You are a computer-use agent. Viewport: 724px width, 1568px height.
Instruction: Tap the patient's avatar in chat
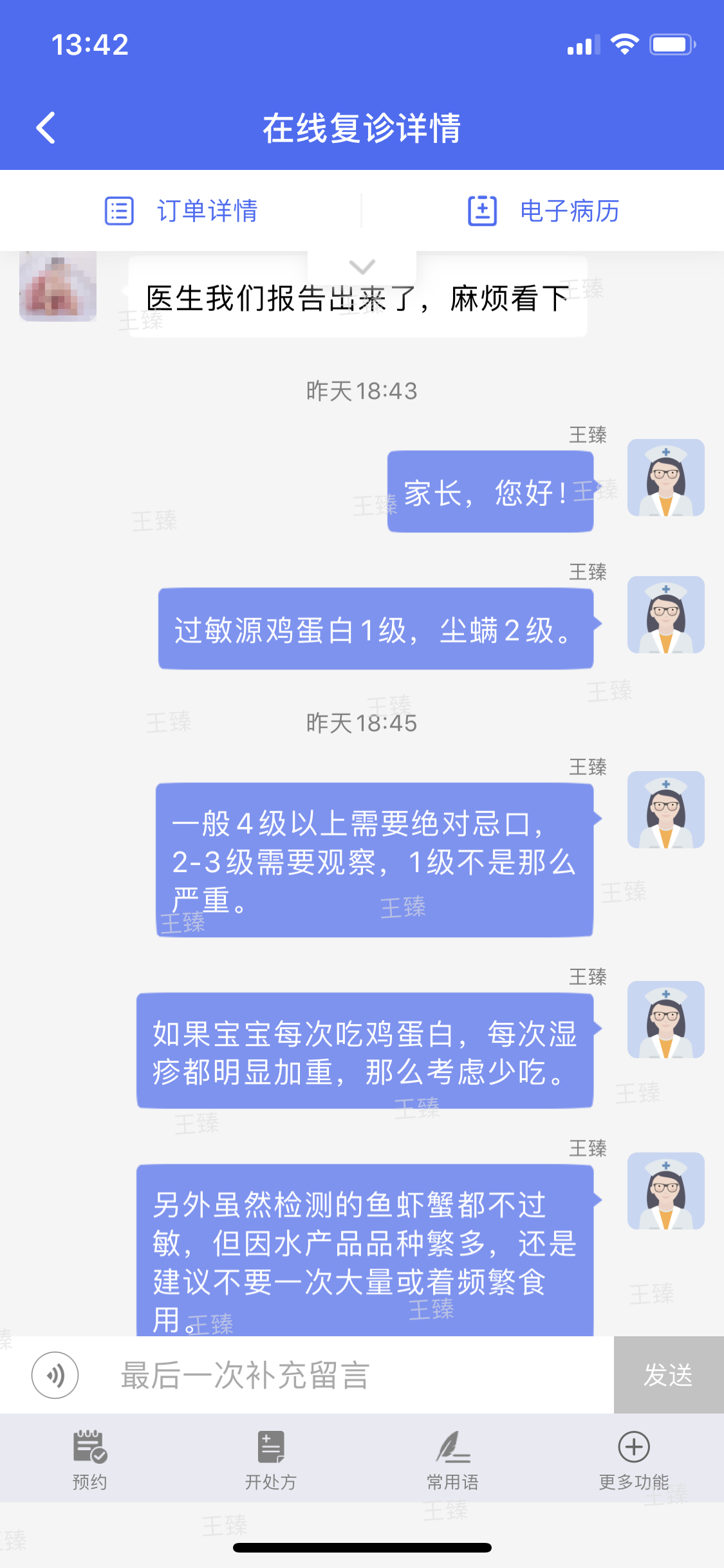(x=58, y=286)
